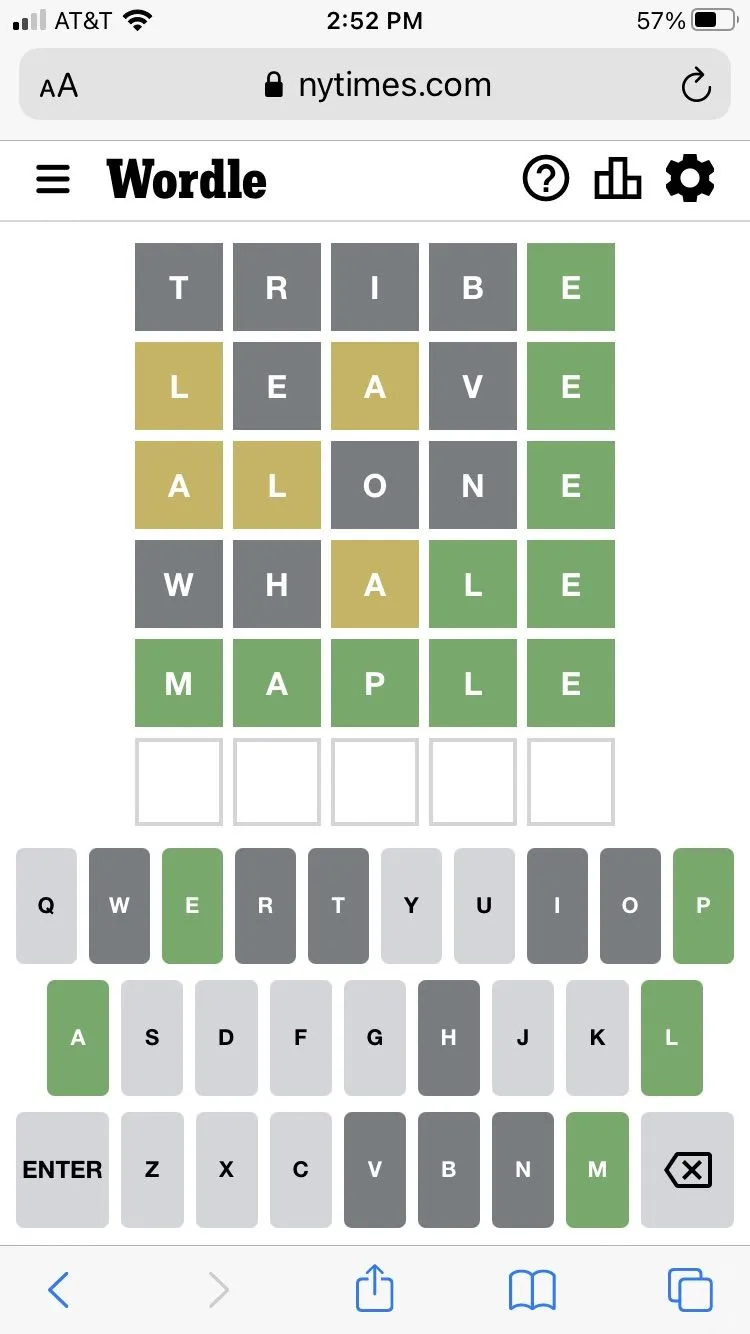The image size is (750, 1334).
Task: Tap the Y key
Action: point(411,906)
